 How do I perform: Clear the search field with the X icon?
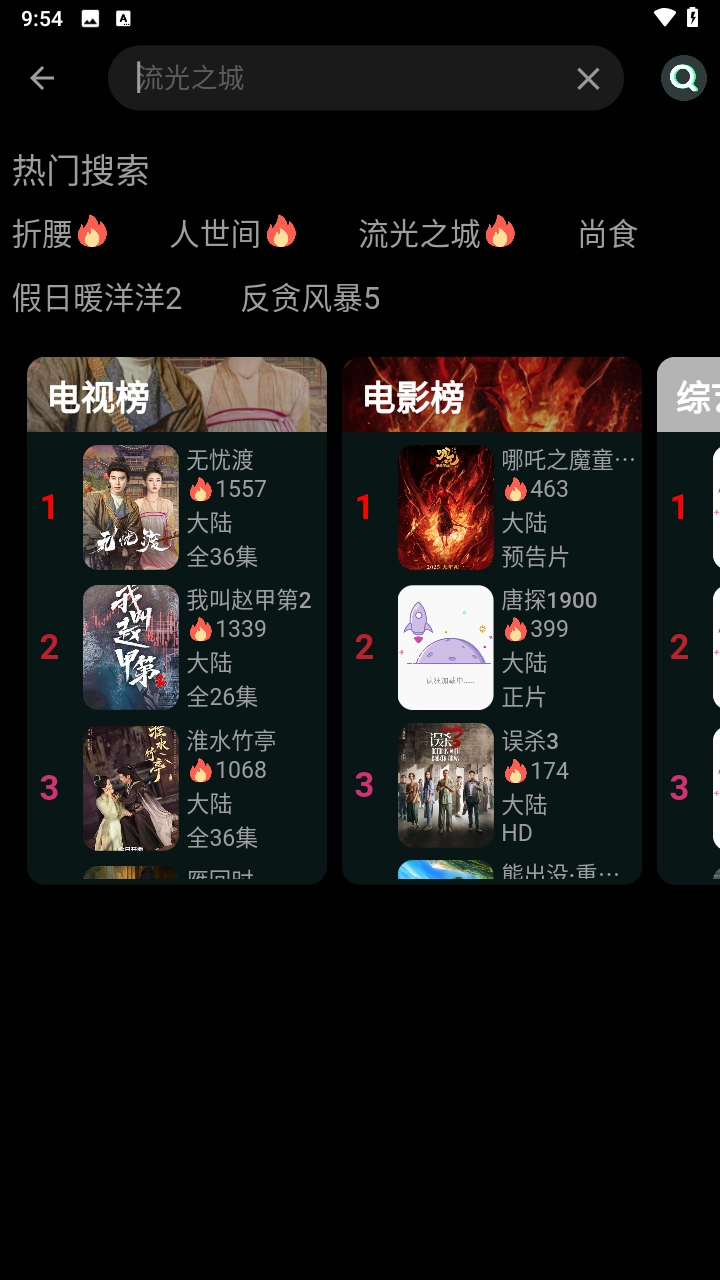click(x=588, y=77)
